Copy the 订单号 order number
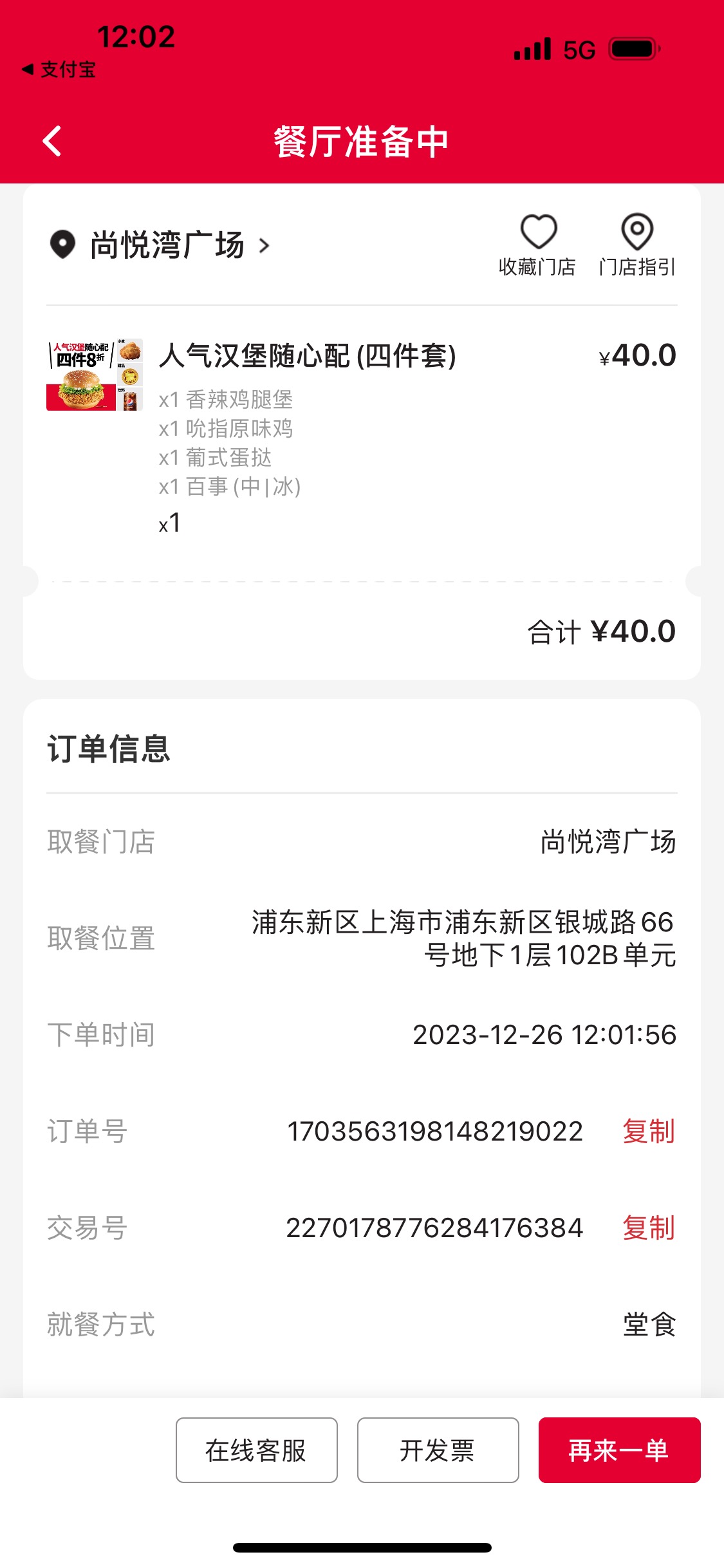724x1568 pixels. tap(649, 1131)
